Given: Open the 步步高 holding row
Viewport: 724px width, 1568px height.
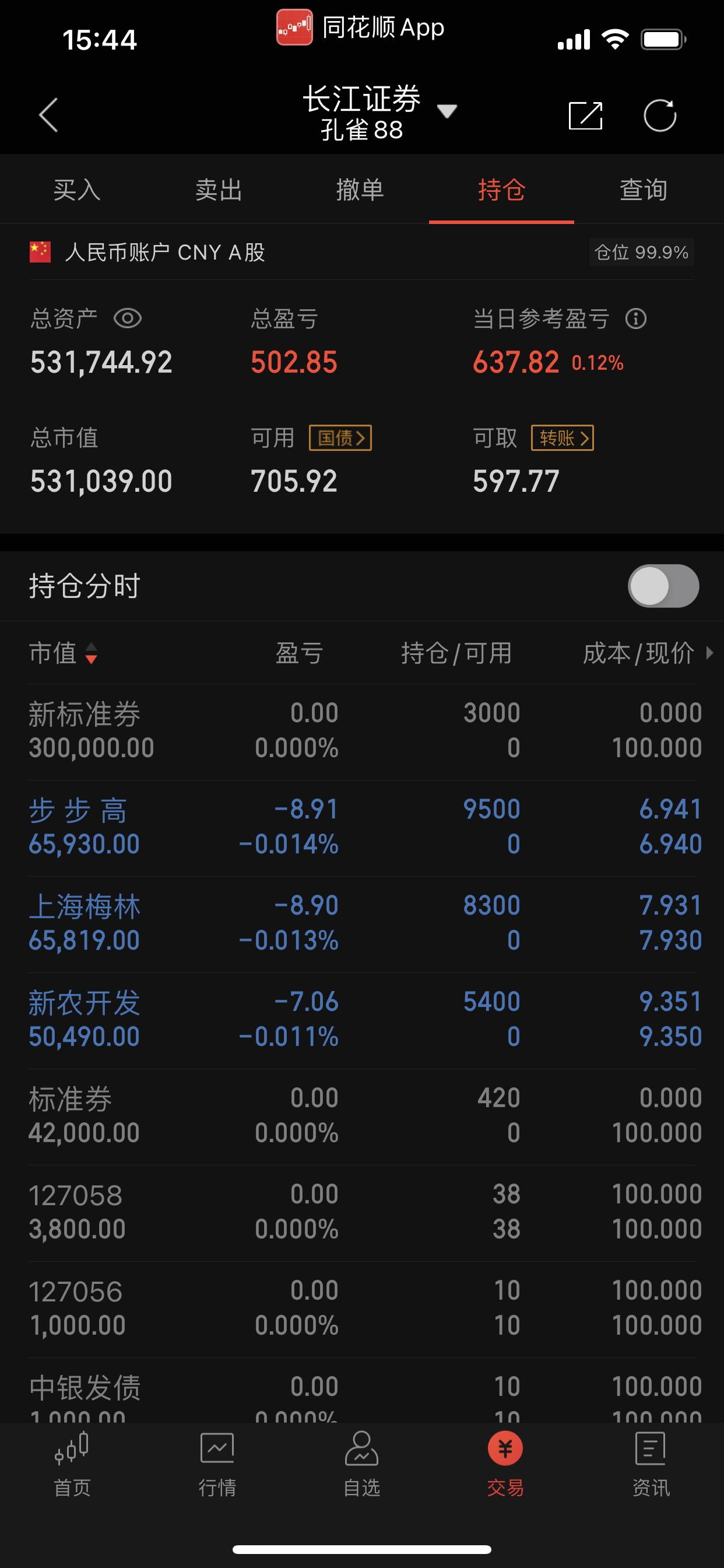Looking at the screenshot, I should coord(362,828).
